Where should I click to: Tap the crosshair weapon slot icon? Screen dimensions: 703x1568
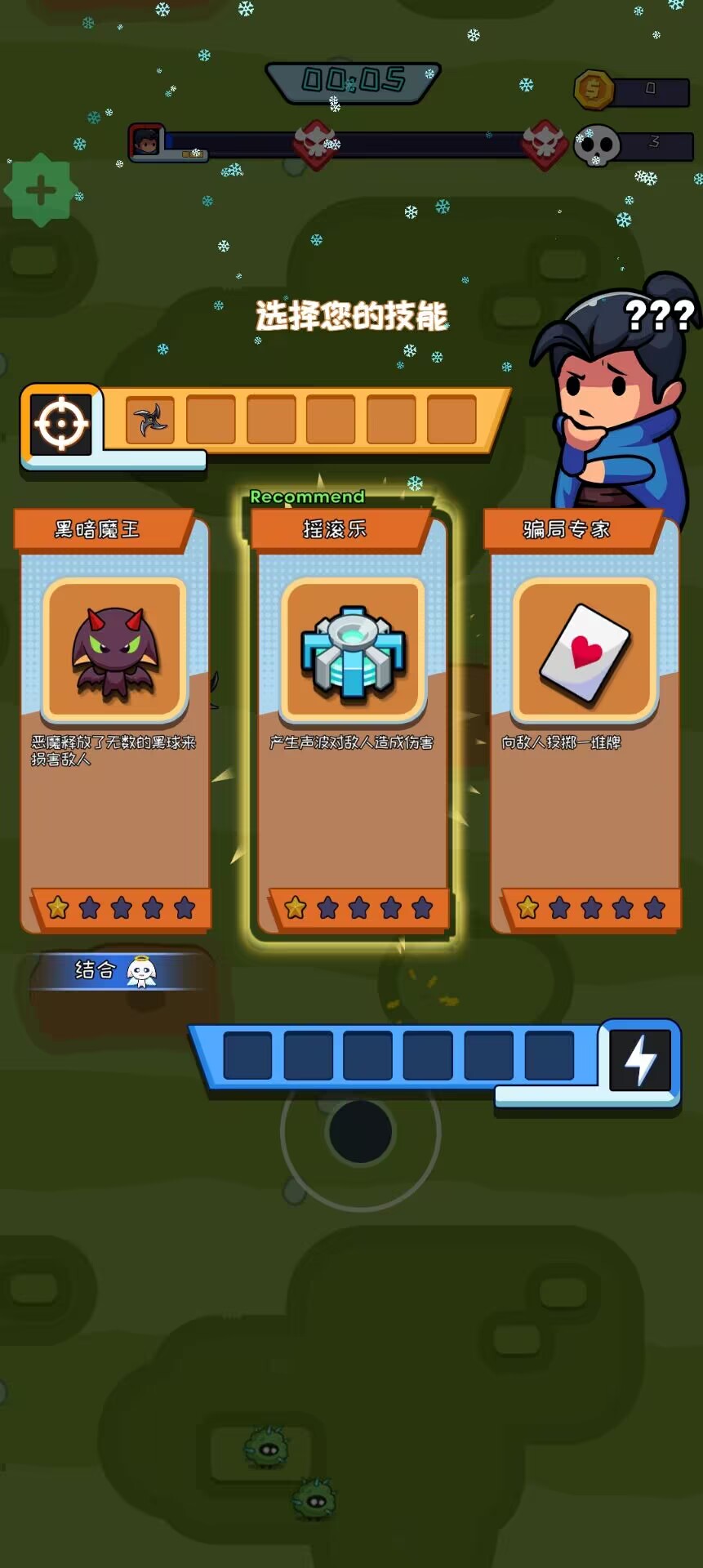[61, 425]
